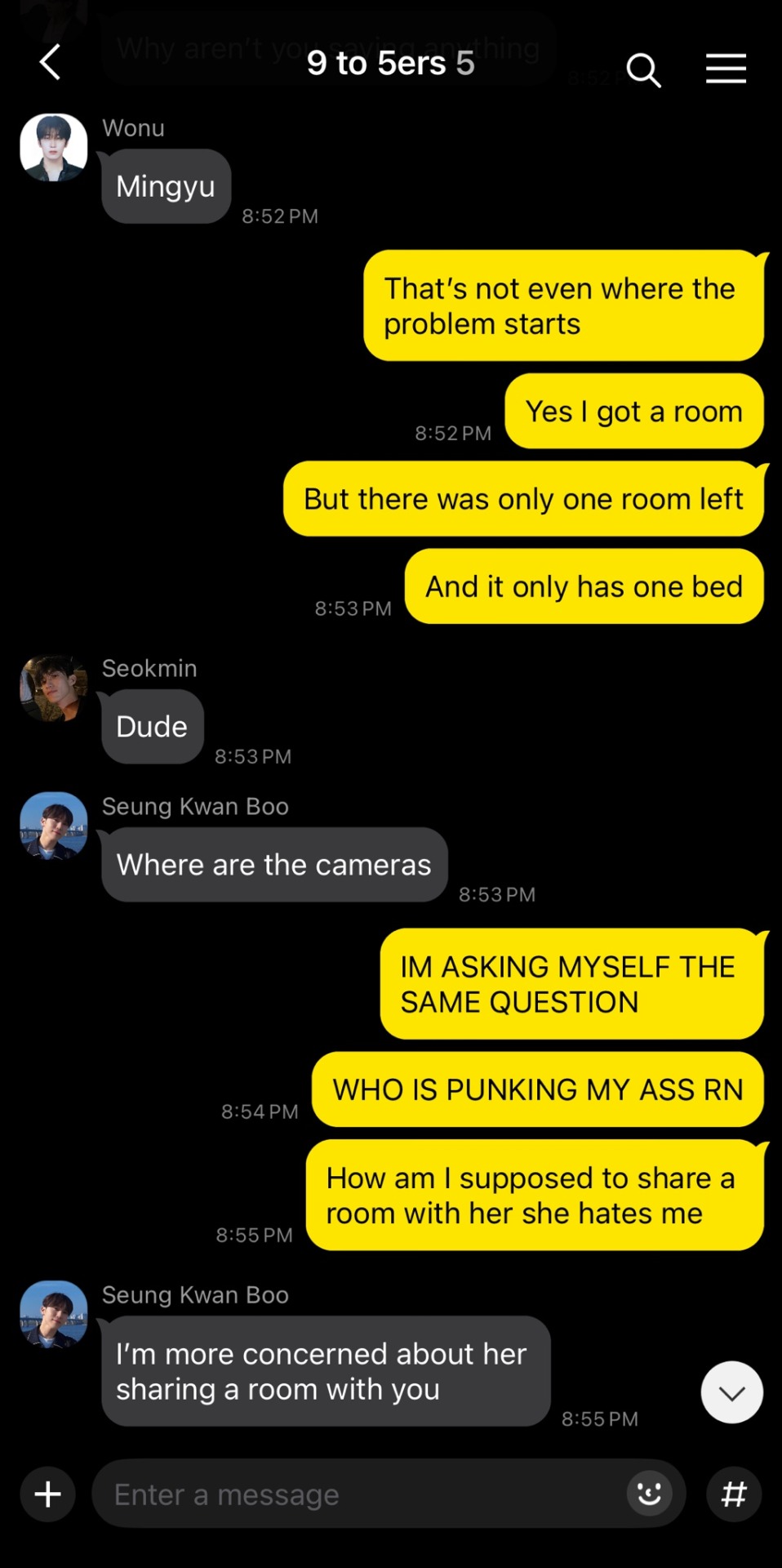This screenshot has width=782, height=1568.
Task: Tap the hashtag search button
Action: [734, 1494]
